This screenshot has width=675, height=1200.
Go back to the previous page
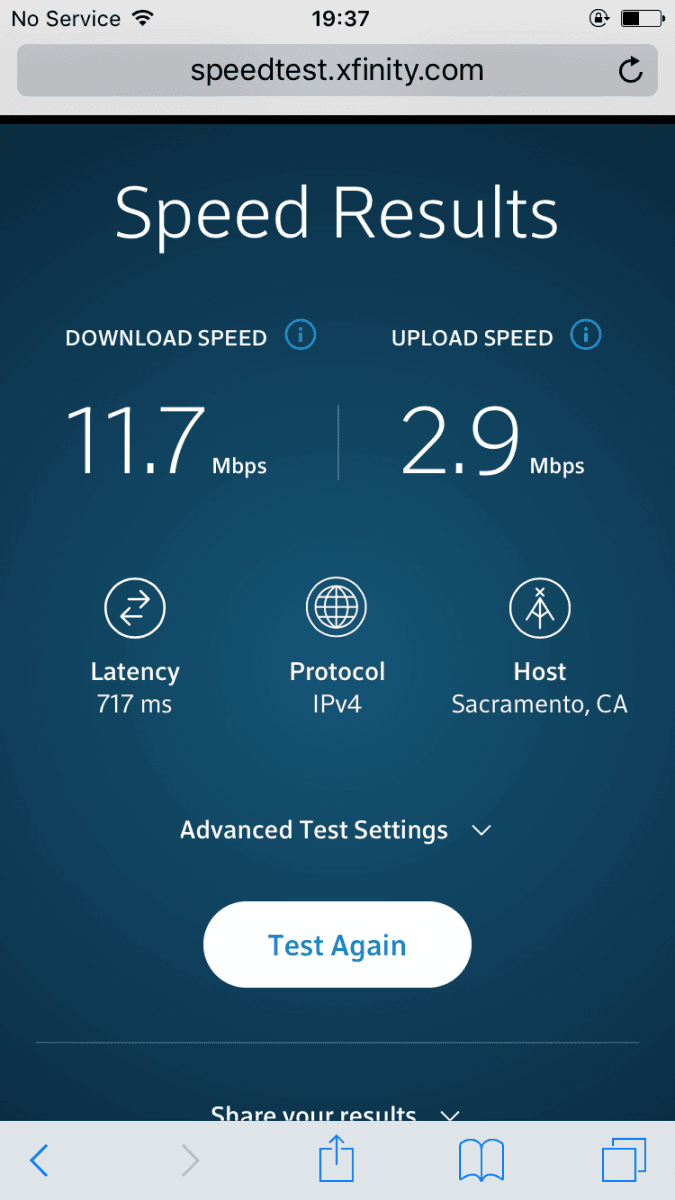40,1161
